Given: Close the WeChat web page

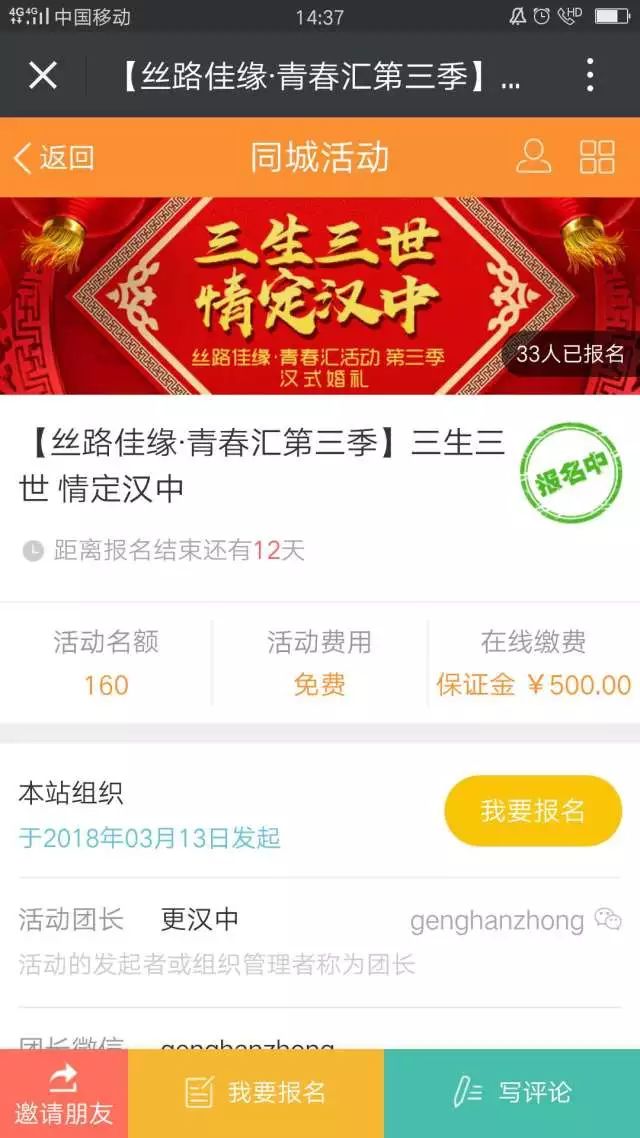Looking at the screenshot, I should click(x=43, y=75).
